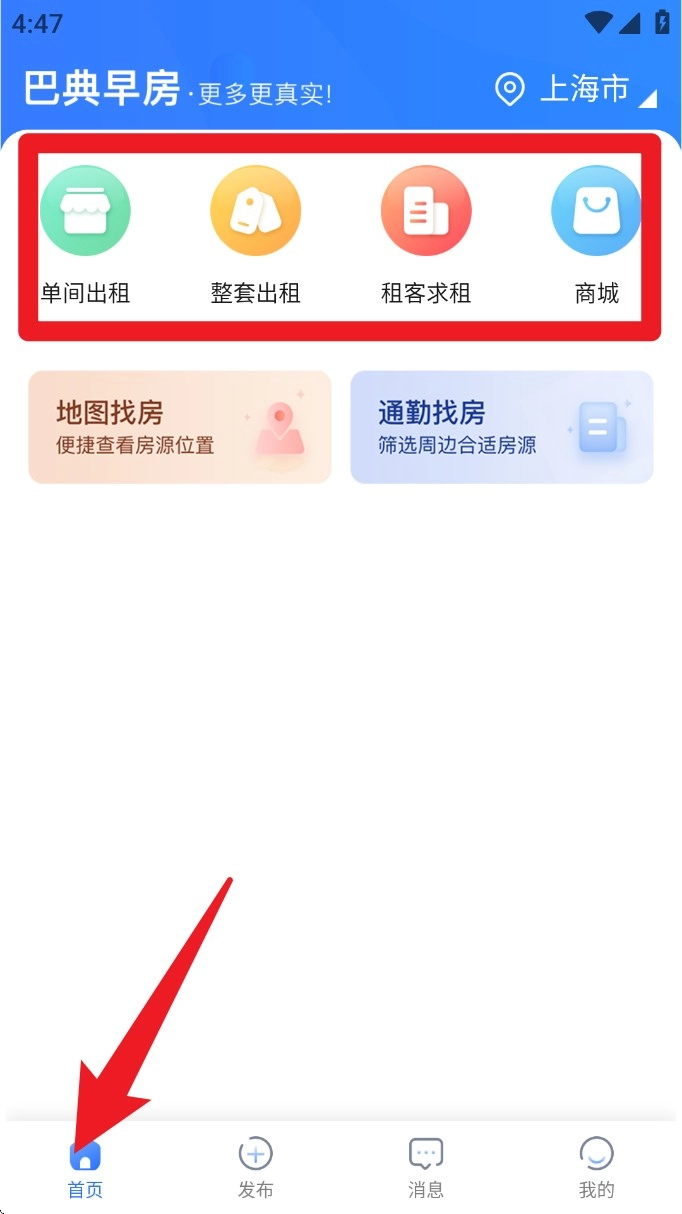Switch to the 首页 tab
The height and width of the screenshot is (1214, 682).
(x=85, y=1167)
